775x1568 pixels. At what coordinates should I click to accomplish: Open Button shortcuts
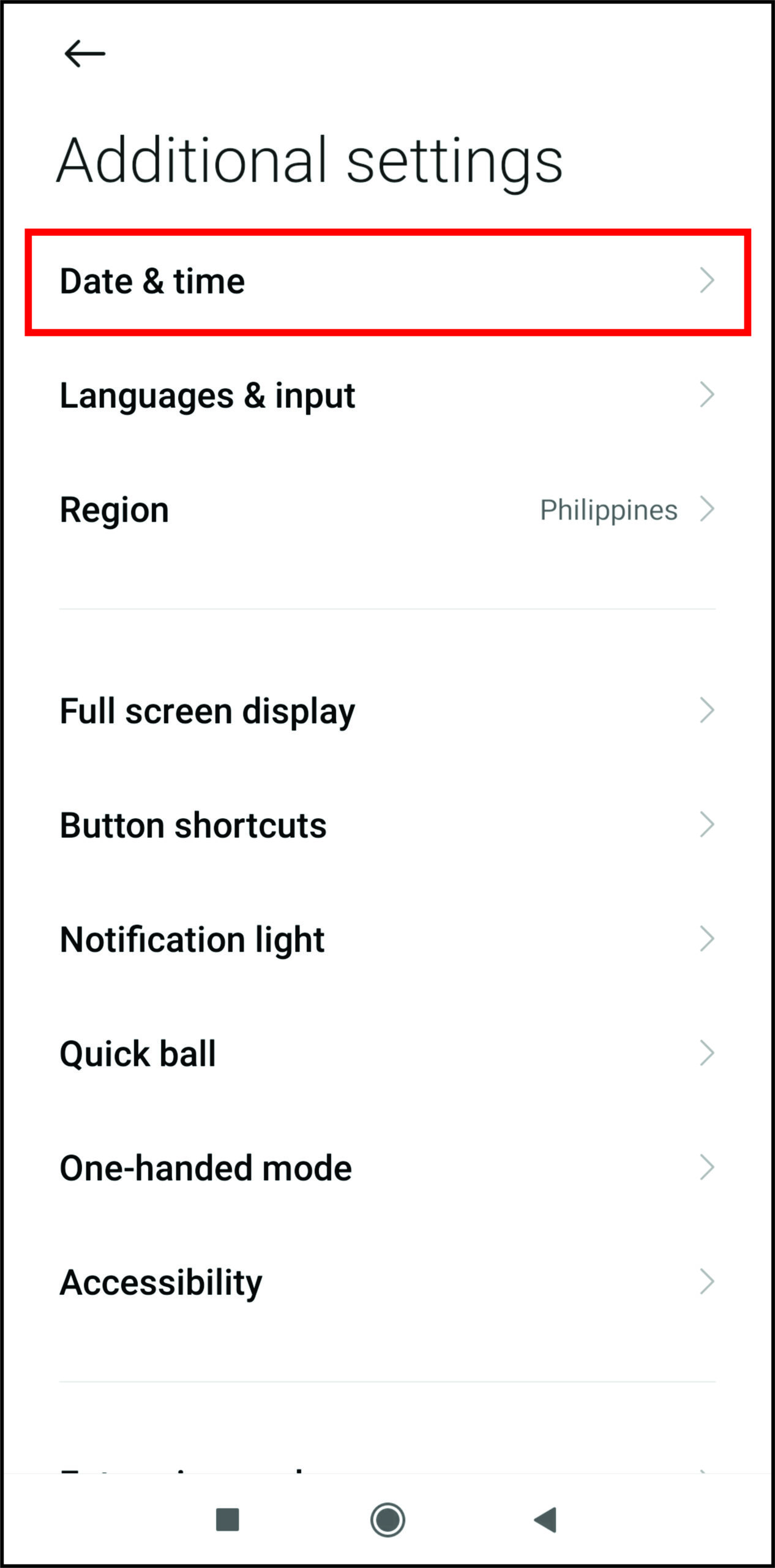point(387,825)
